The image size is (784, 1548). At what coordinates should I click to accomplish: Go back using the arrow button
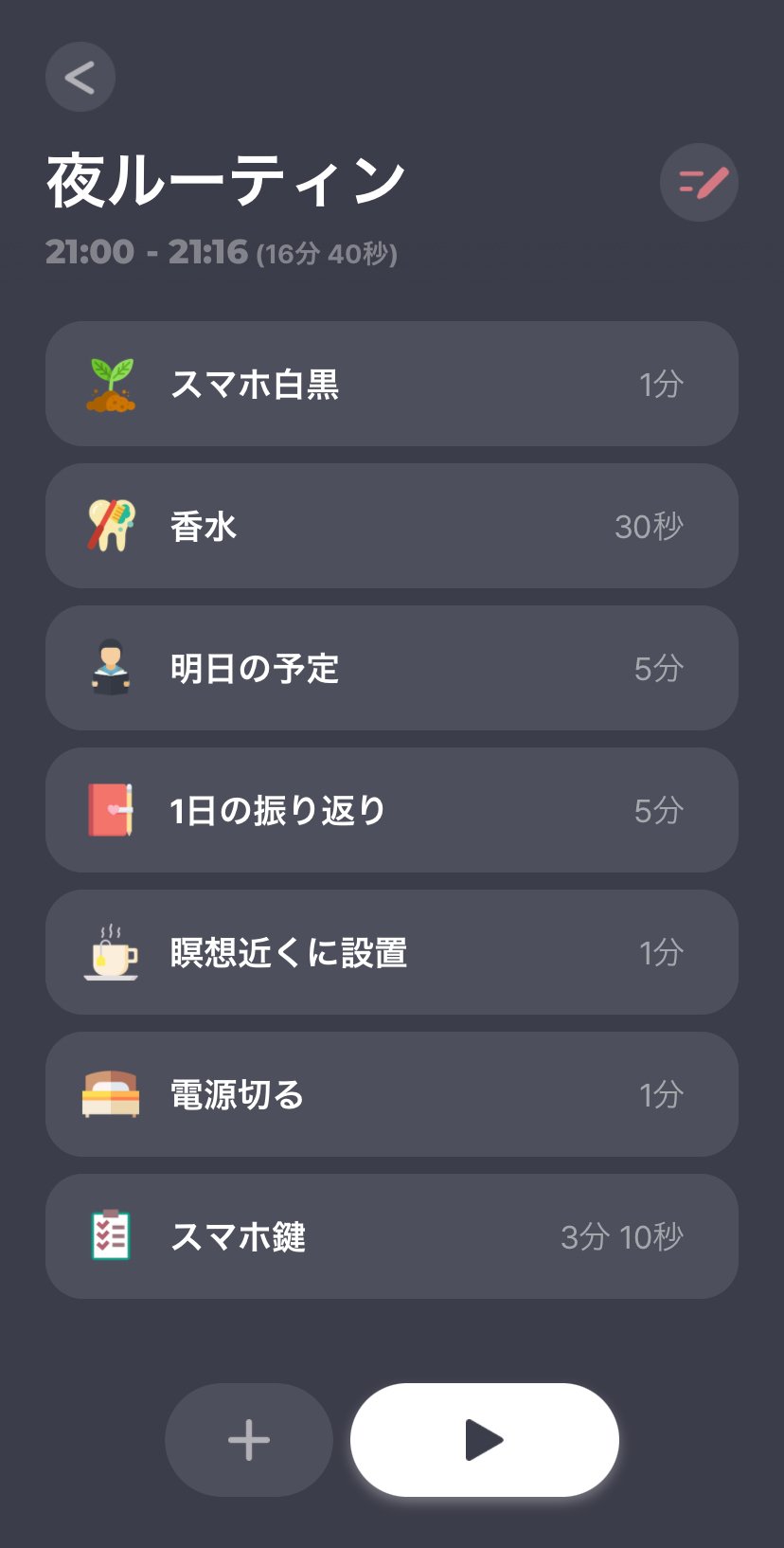tap(80, 77)
